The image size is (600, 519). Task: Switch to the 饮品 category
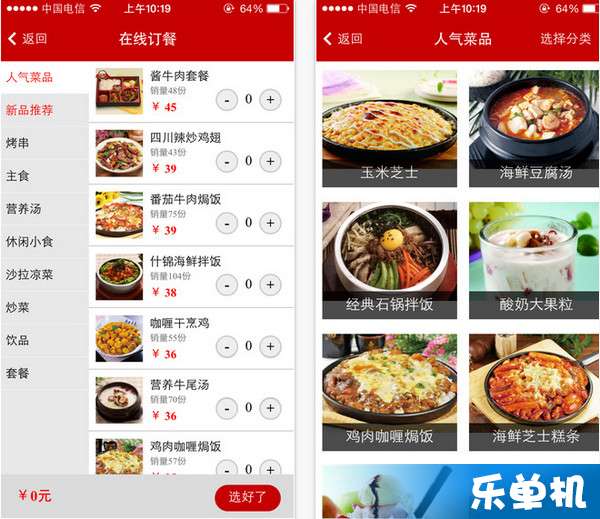coord(18,340)
